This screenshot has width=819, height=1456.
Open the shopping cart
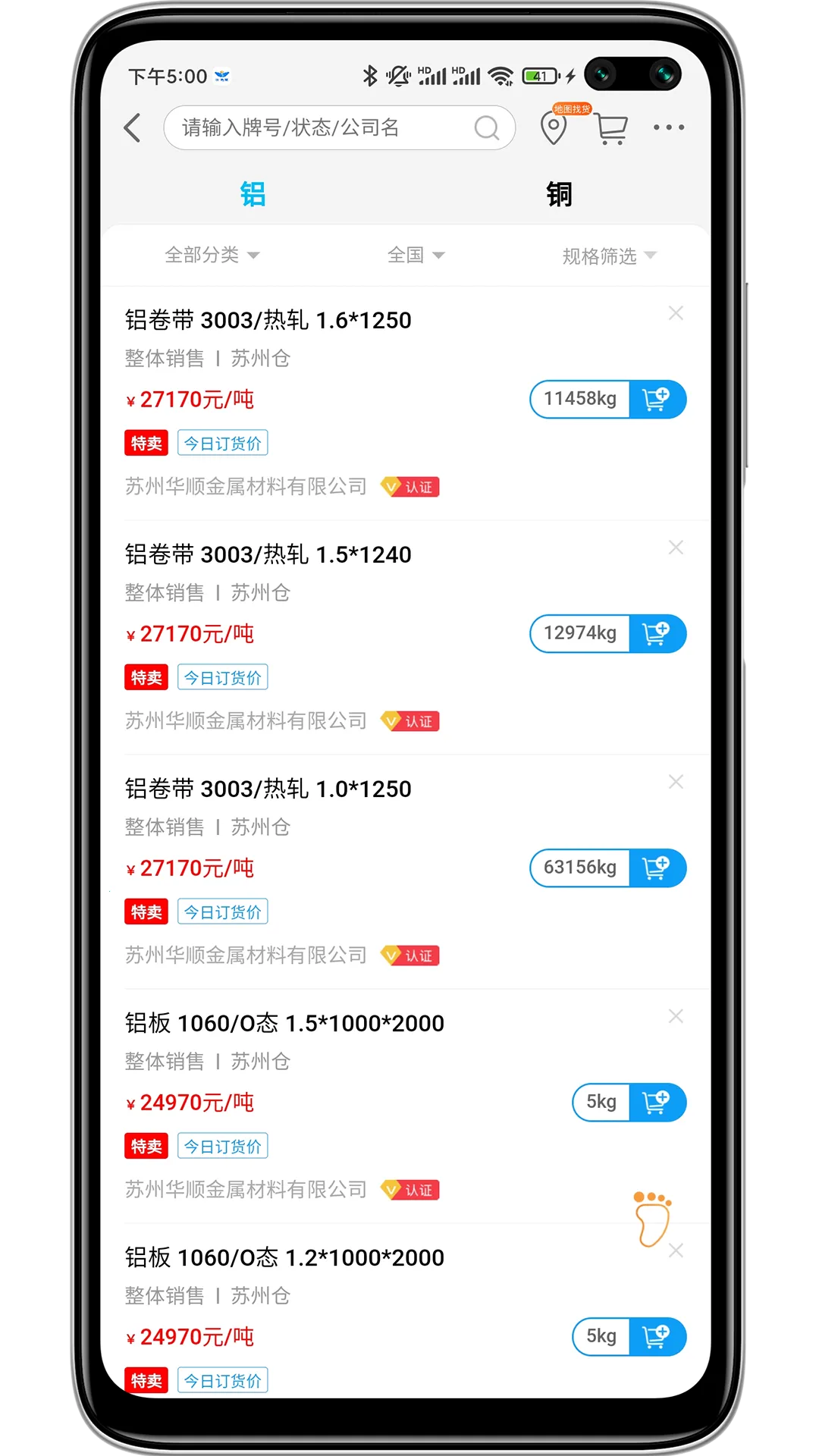[x=611, y=127]
